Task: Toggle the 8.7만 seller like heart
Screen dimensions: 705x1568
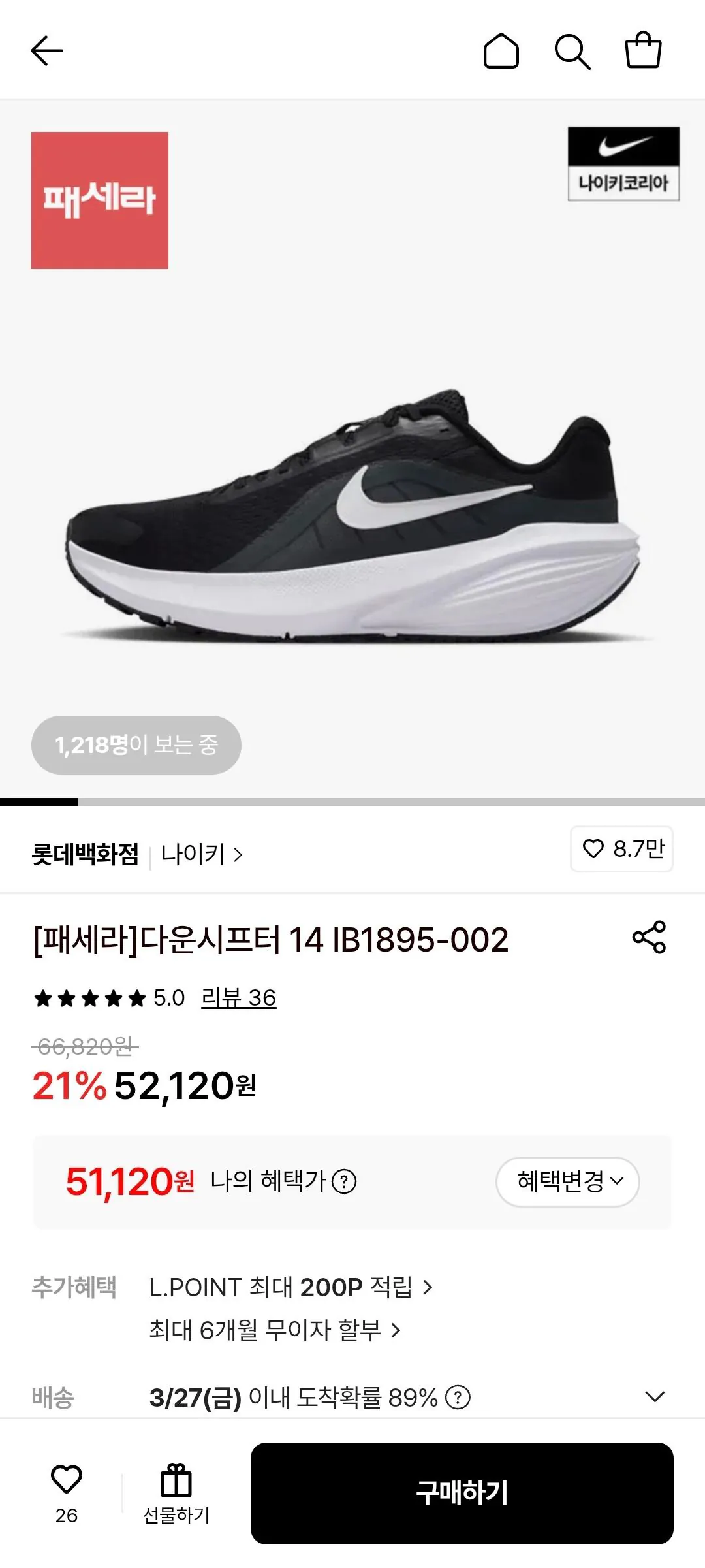Action: (622, 849)
